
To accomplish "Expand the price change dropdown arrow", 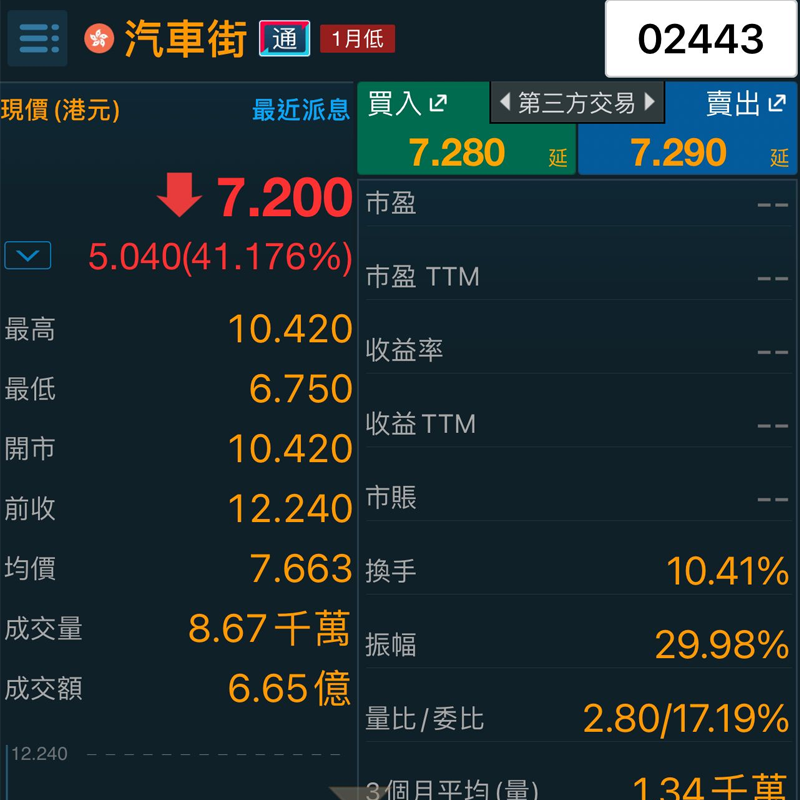I will (28, 256).
